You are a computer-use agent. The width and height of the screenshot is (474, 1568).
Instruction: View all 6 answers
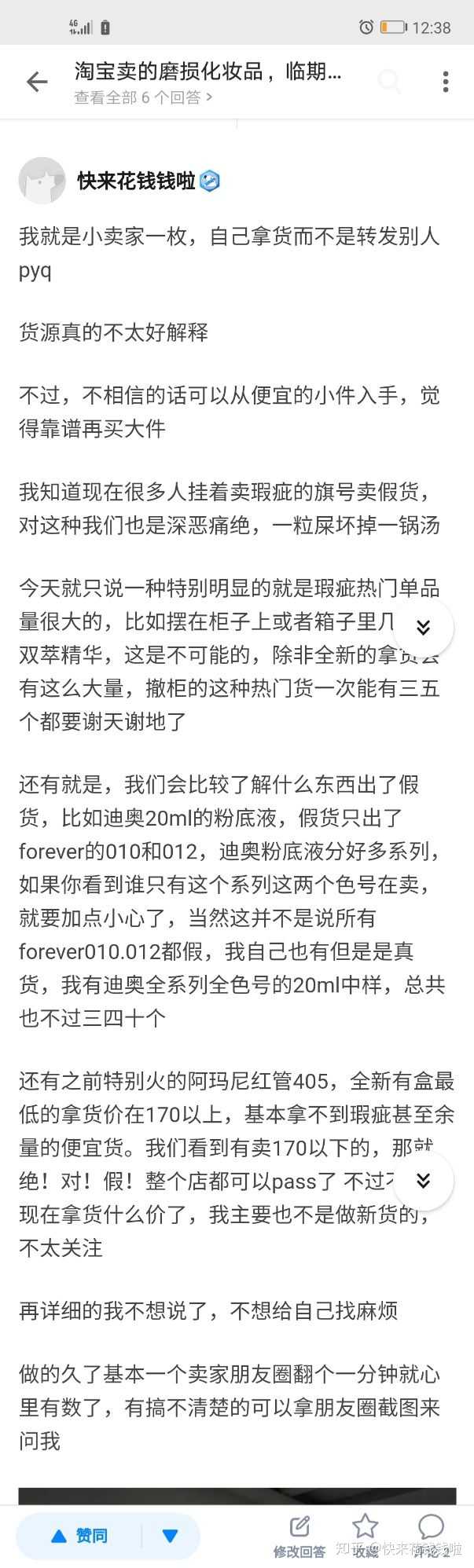143,98
